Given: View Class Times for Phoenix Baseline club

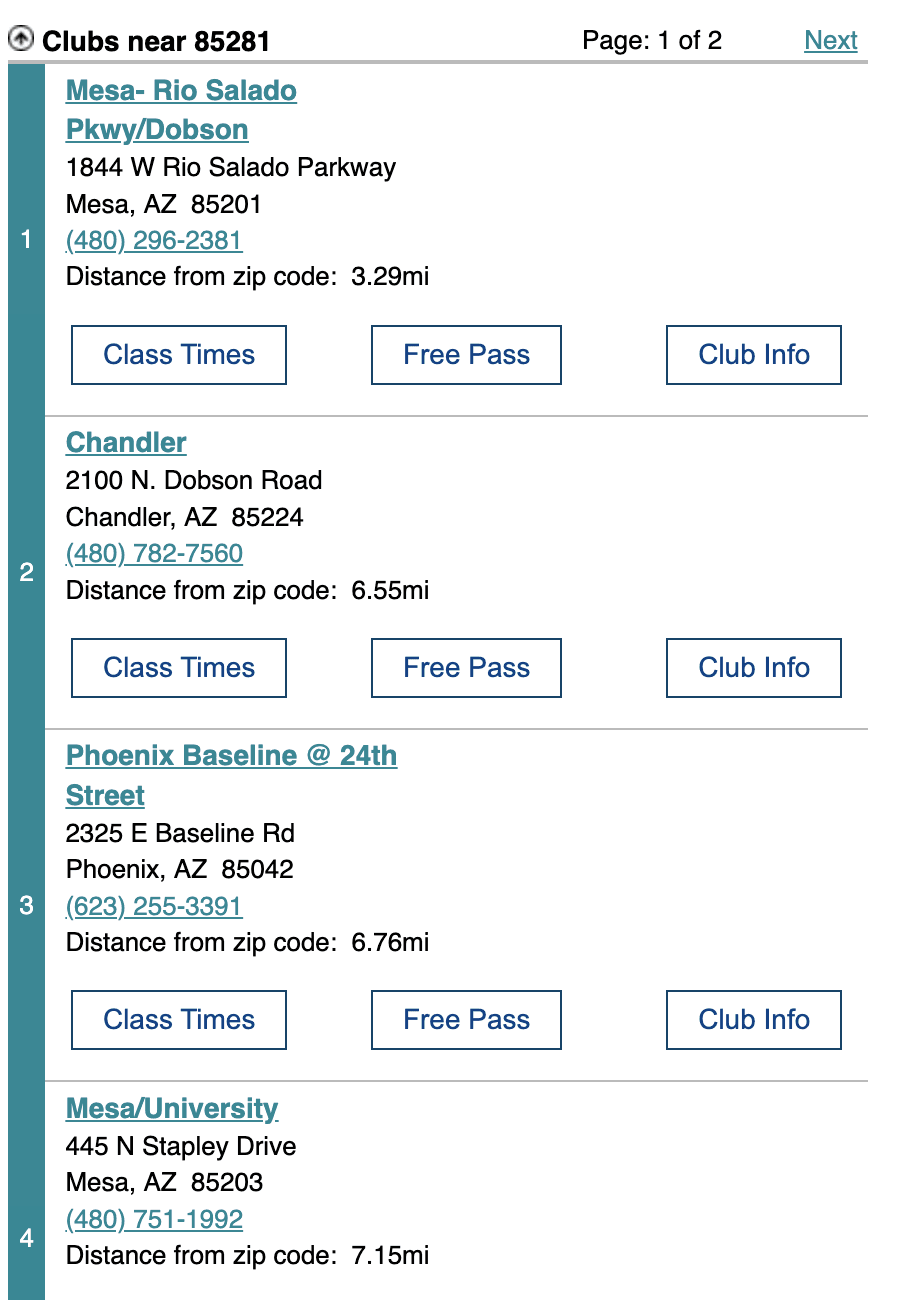Looking at the screenshot, I should (x=179, y=1020).
